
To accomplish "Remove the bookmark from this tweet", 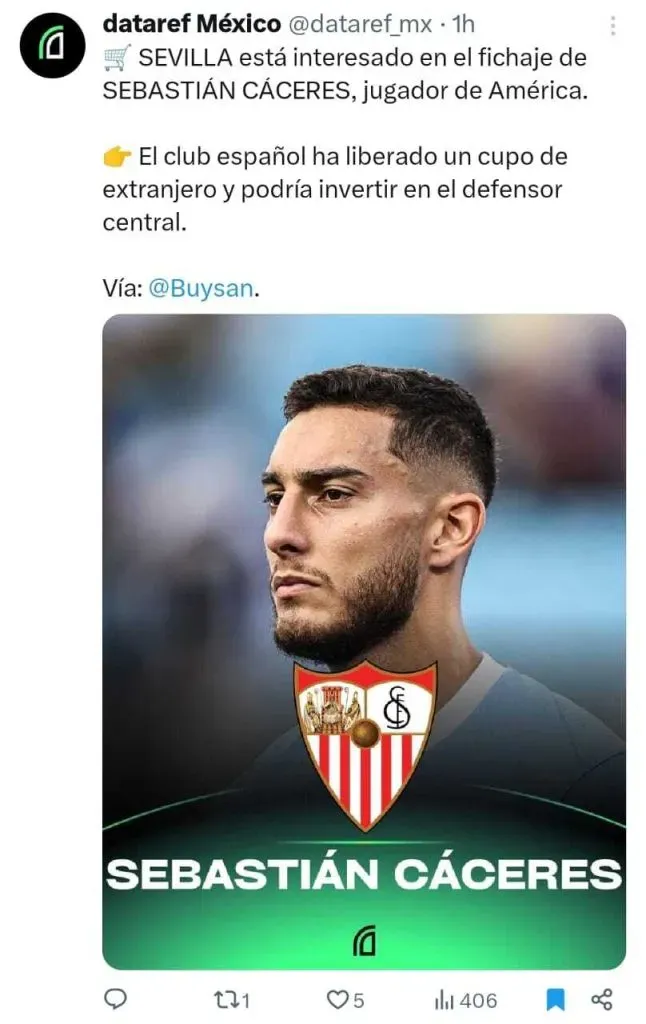I will click(x=557, y=999).
